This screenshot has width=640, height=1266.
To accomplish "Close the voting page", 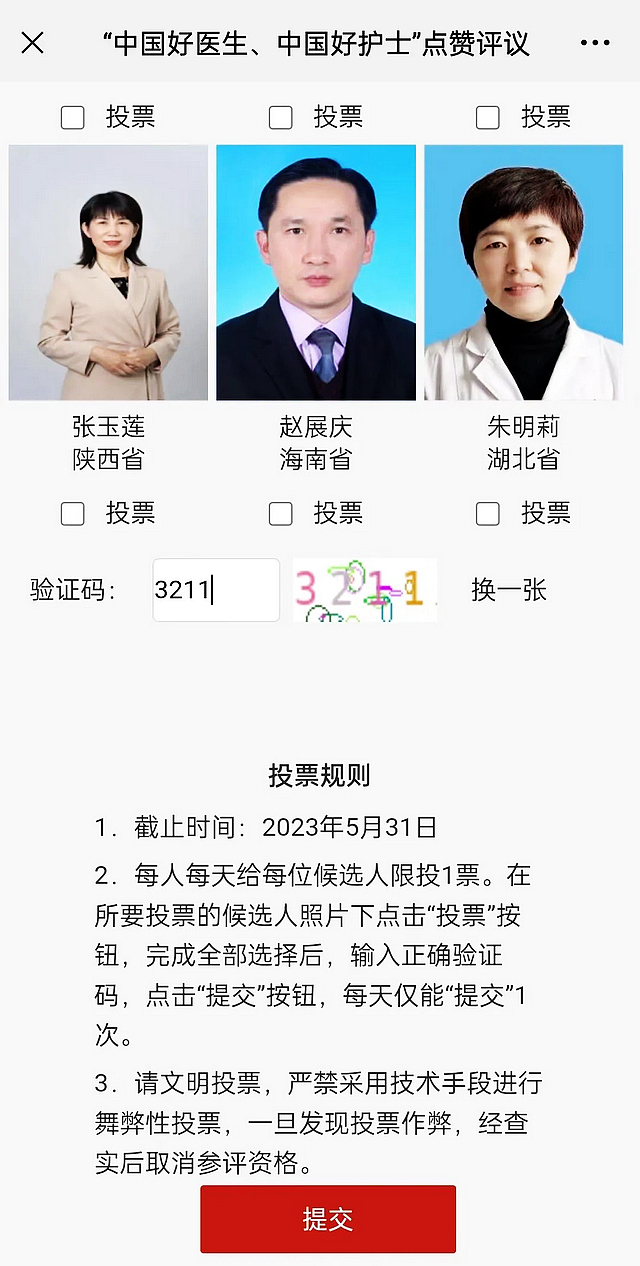I will (33, 43).
